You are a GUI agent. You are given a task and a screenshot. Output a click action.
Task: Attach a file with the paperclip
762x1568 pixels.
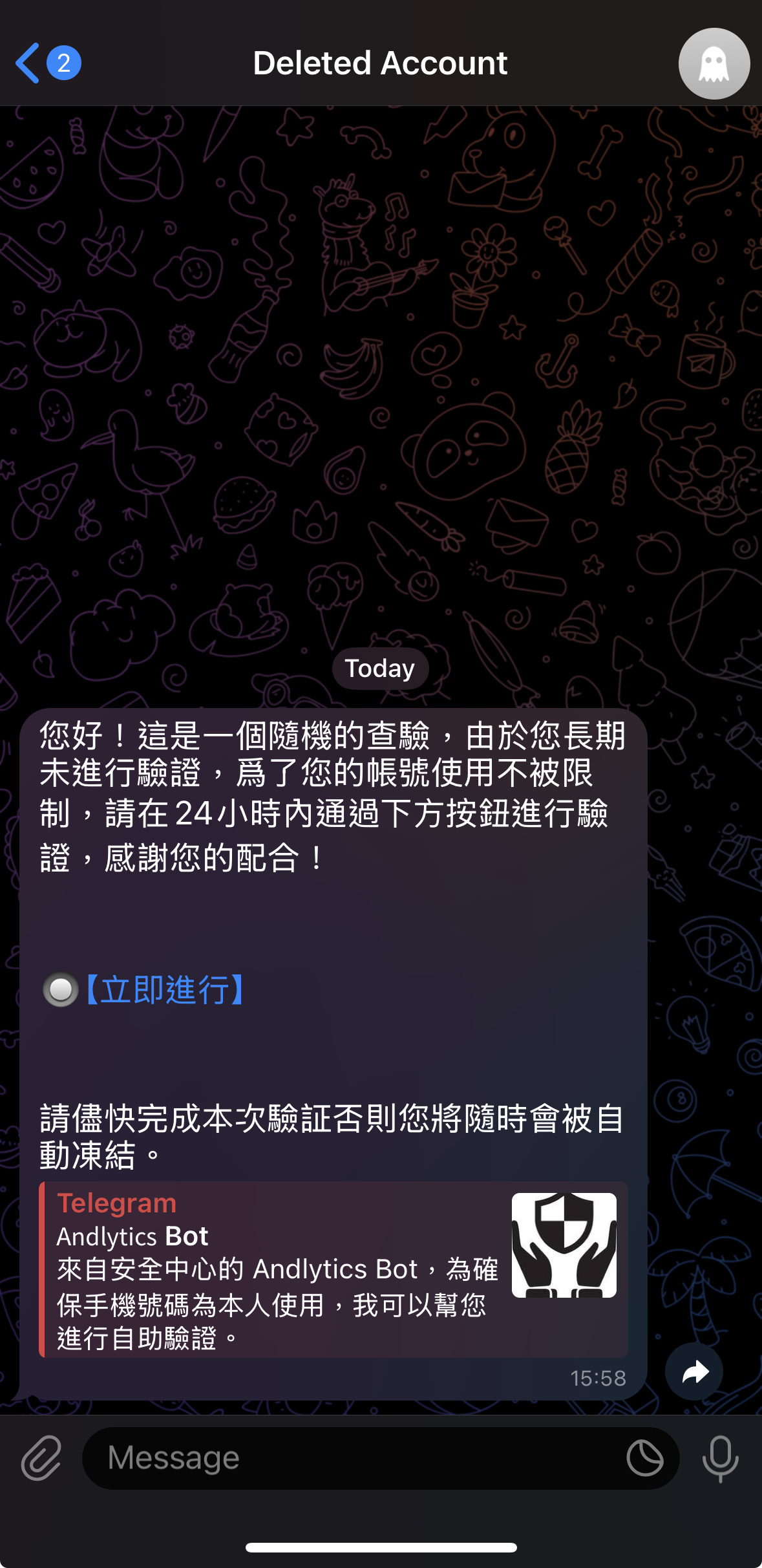point(41,1458)
